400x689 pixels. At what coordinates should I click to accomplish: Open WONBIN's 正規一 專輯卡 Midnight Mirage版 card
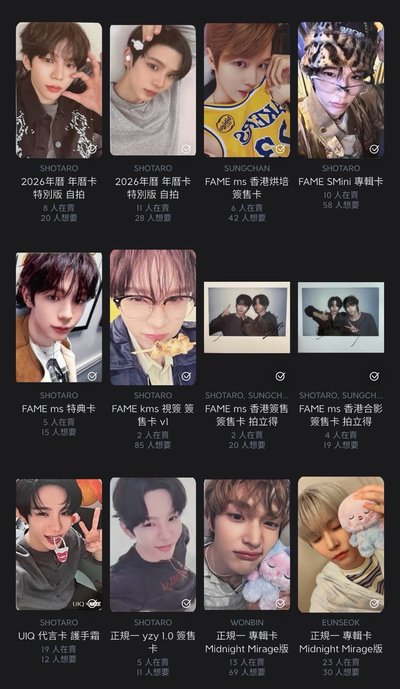247,544
